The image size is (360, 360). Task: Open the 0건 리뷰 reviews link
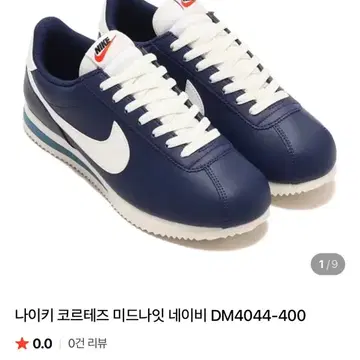pos(88,343)
